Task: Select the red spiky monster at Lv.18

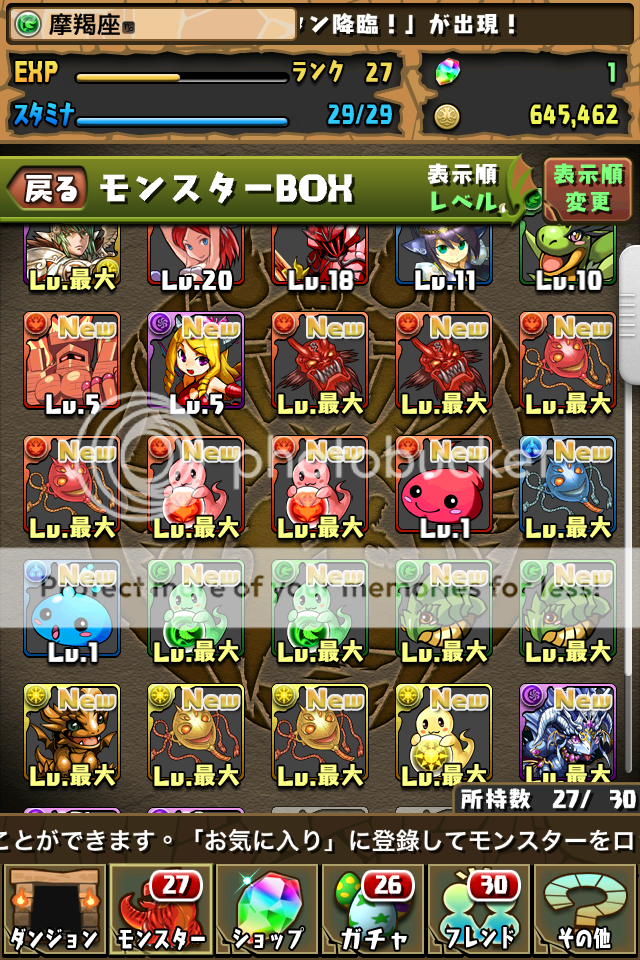Action: (x=319, y=257)
